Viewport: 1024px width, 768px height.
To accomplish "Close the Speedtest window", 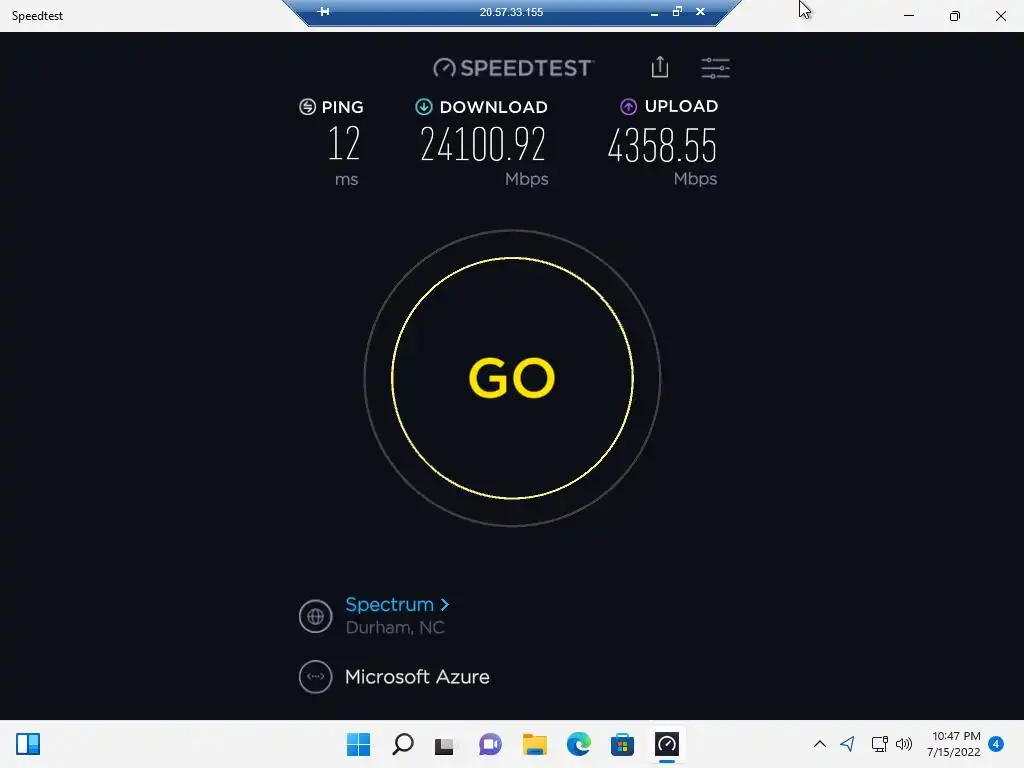I will click(1001, 16).
